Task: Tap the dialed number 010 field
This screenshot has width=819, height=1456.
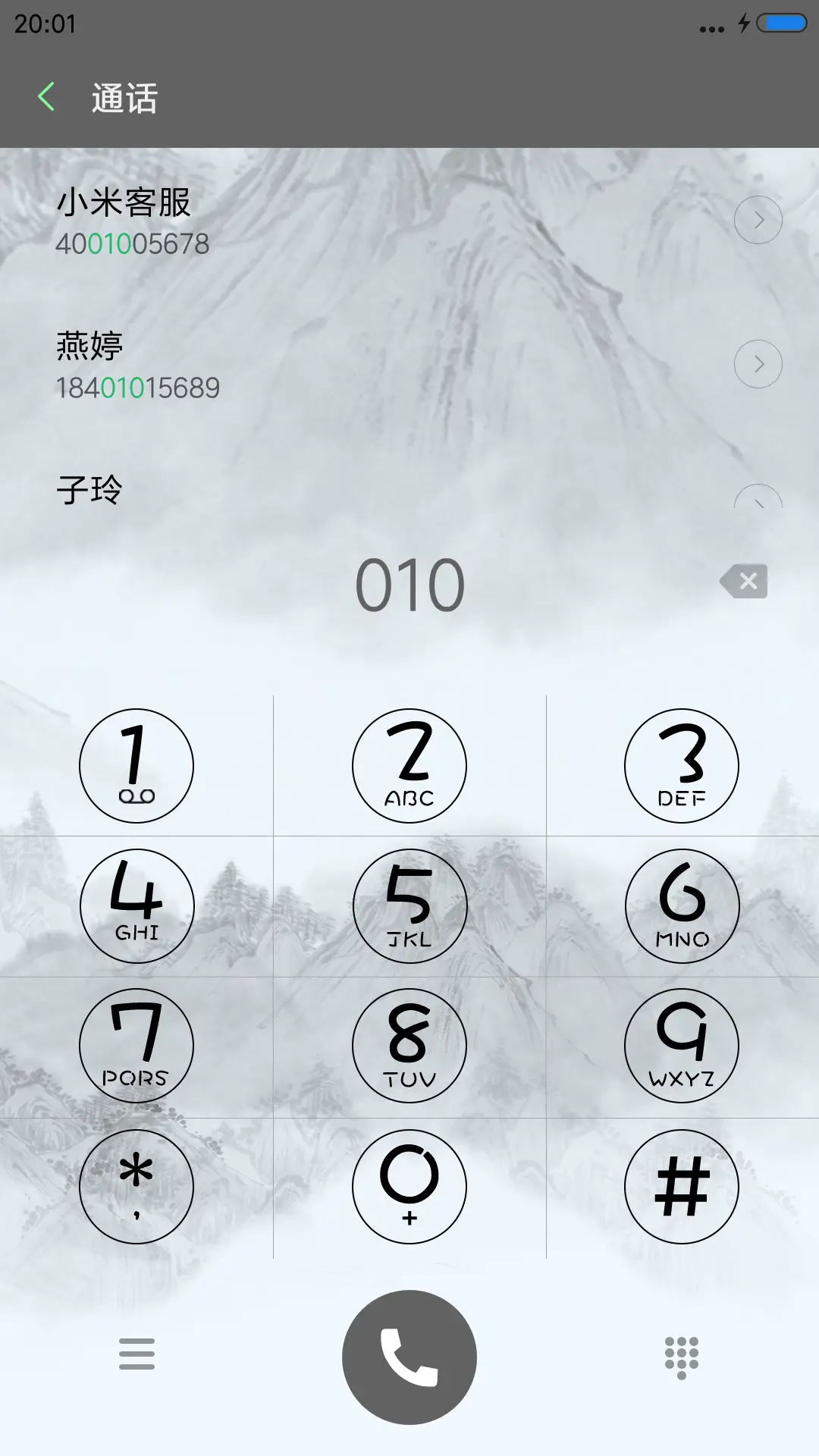Action: point(409,582)
